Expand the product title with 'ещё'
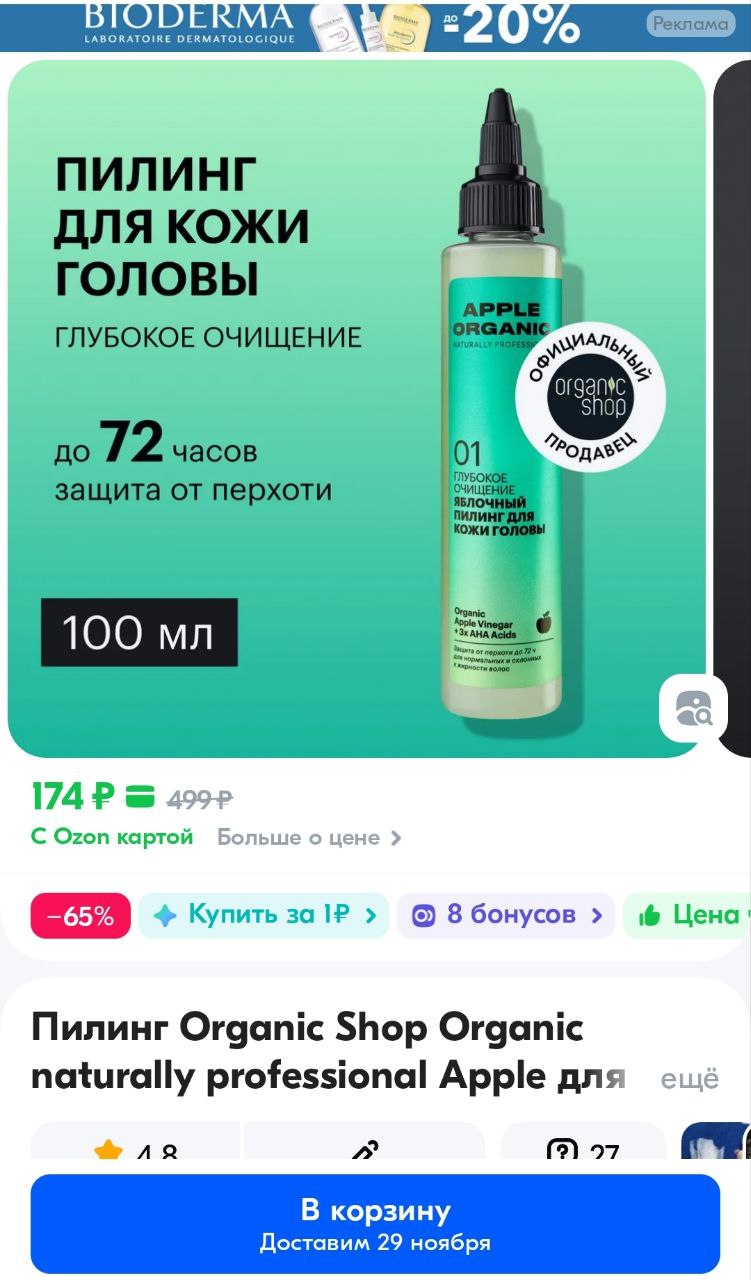This screenshot has width=751, height=1280. tap(690, 1079)
